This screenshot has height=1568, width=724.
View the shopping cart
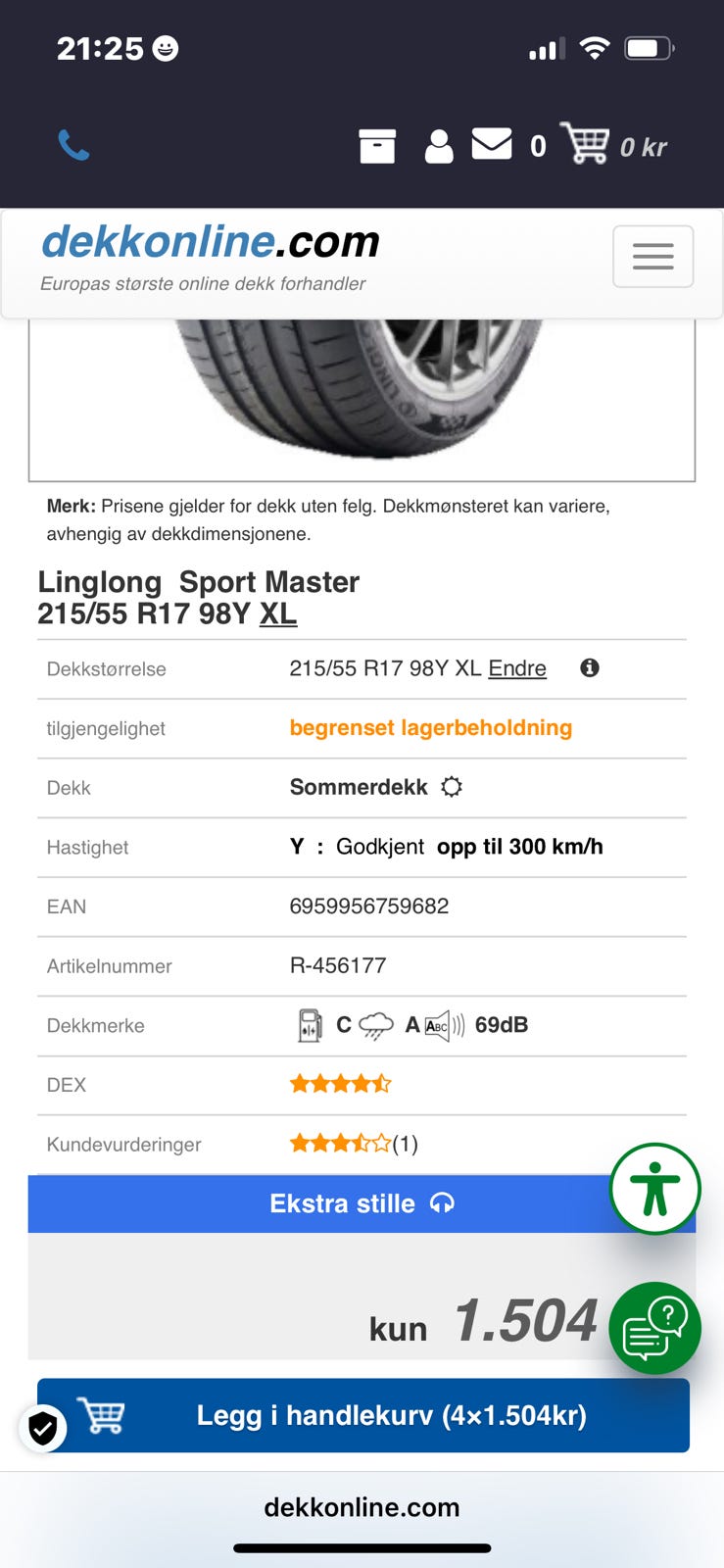(585, 144)
